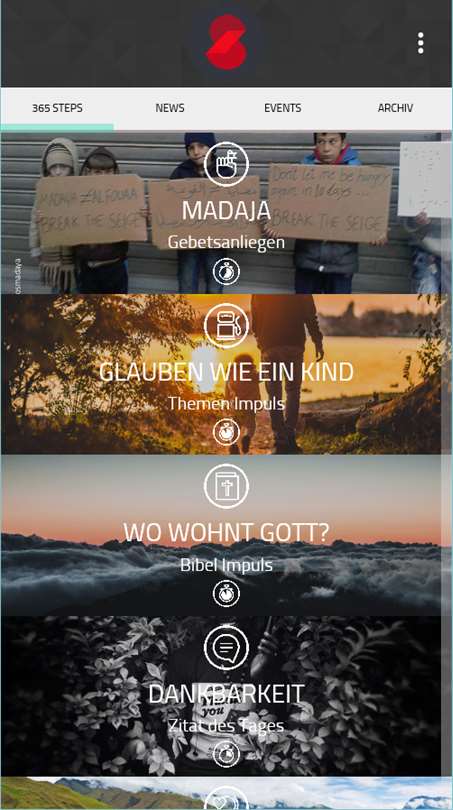Screen dimensions: 453x810
Task: Open Dankbarkeit Zitat des Tages card
Action: pos(226,696)
